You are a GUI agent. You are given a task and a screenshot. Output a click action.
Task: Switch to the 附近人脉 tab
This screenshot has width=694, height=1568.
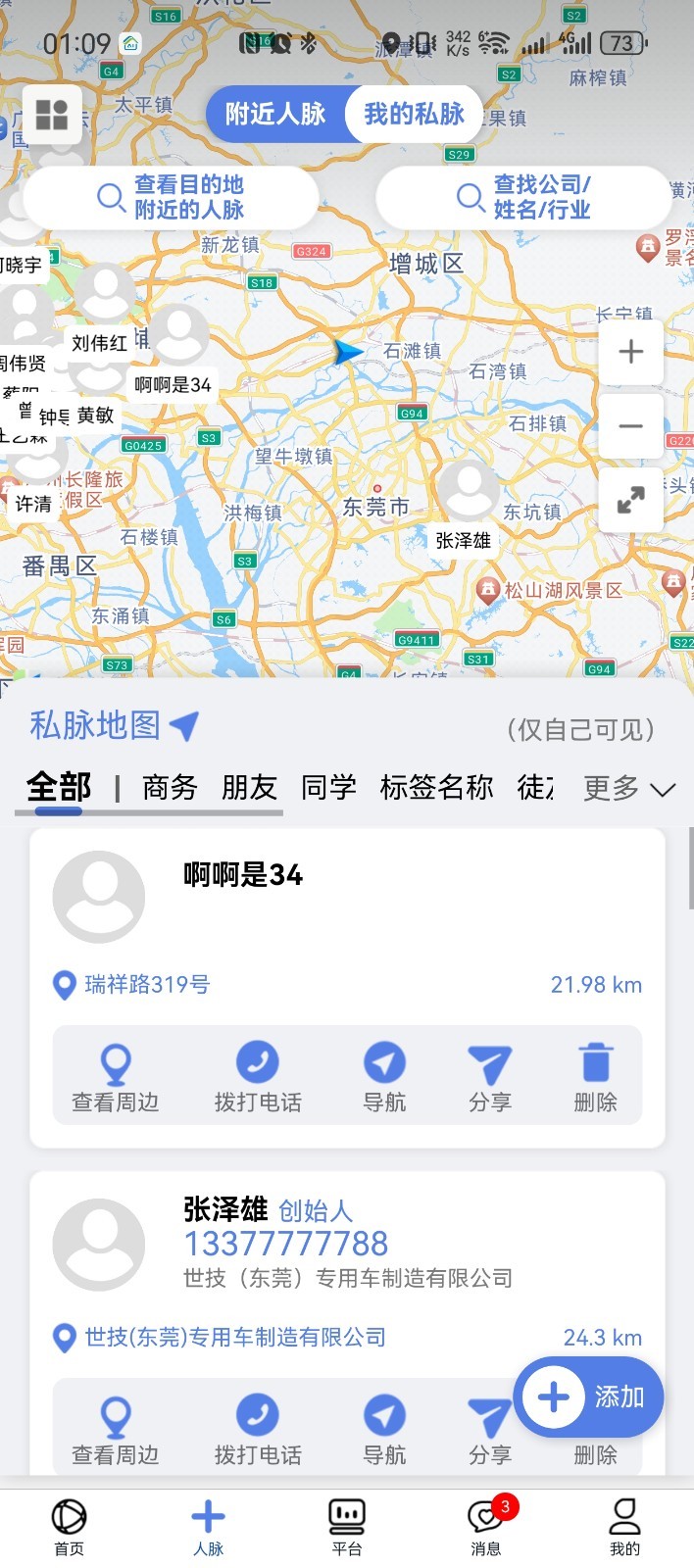point(275,115)
